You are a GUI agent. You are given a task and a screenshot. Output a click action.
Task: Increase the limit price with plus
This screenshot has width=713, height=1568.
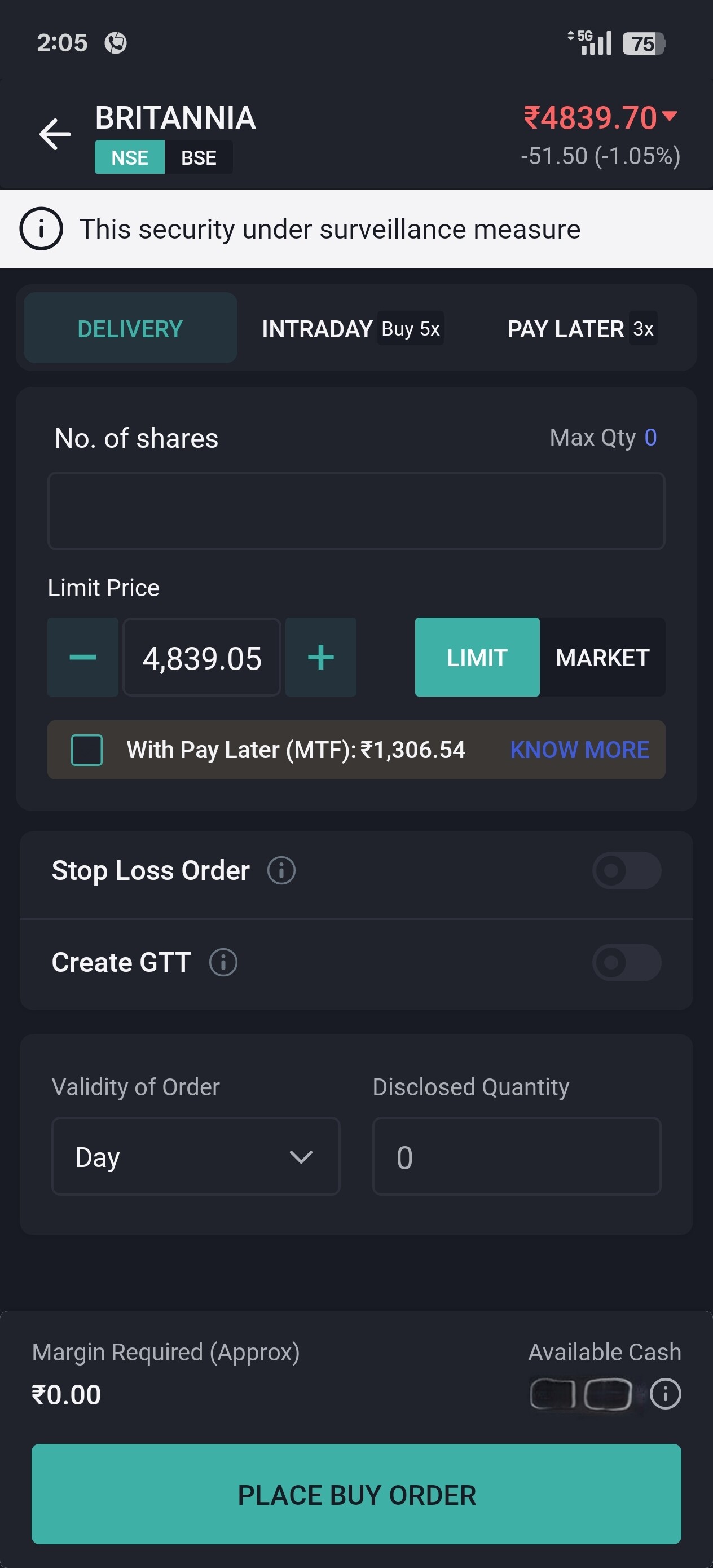point(321,657)
